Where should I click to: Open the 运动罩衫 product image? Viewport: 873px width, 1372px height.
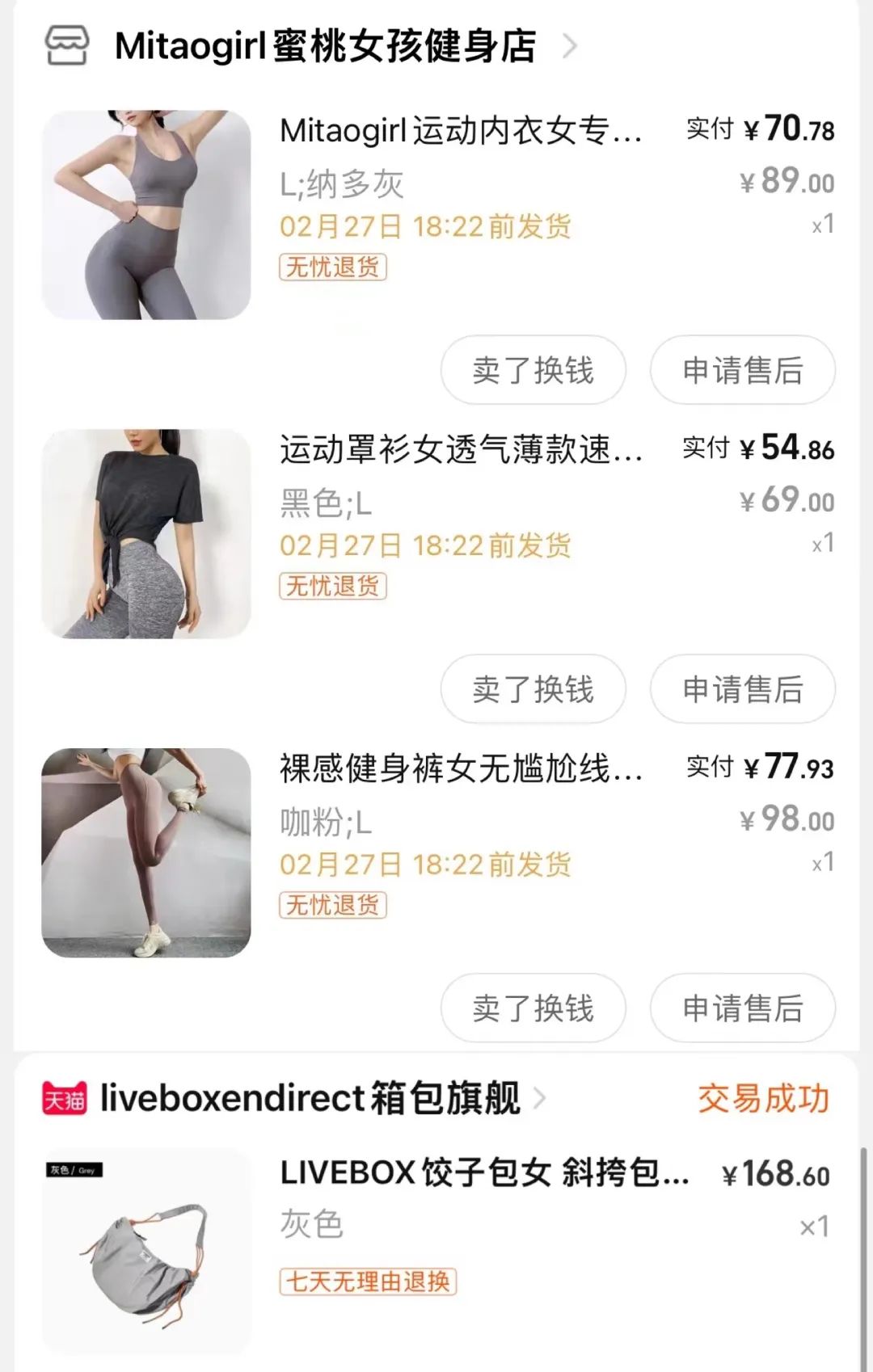click(x=146, y=534)
